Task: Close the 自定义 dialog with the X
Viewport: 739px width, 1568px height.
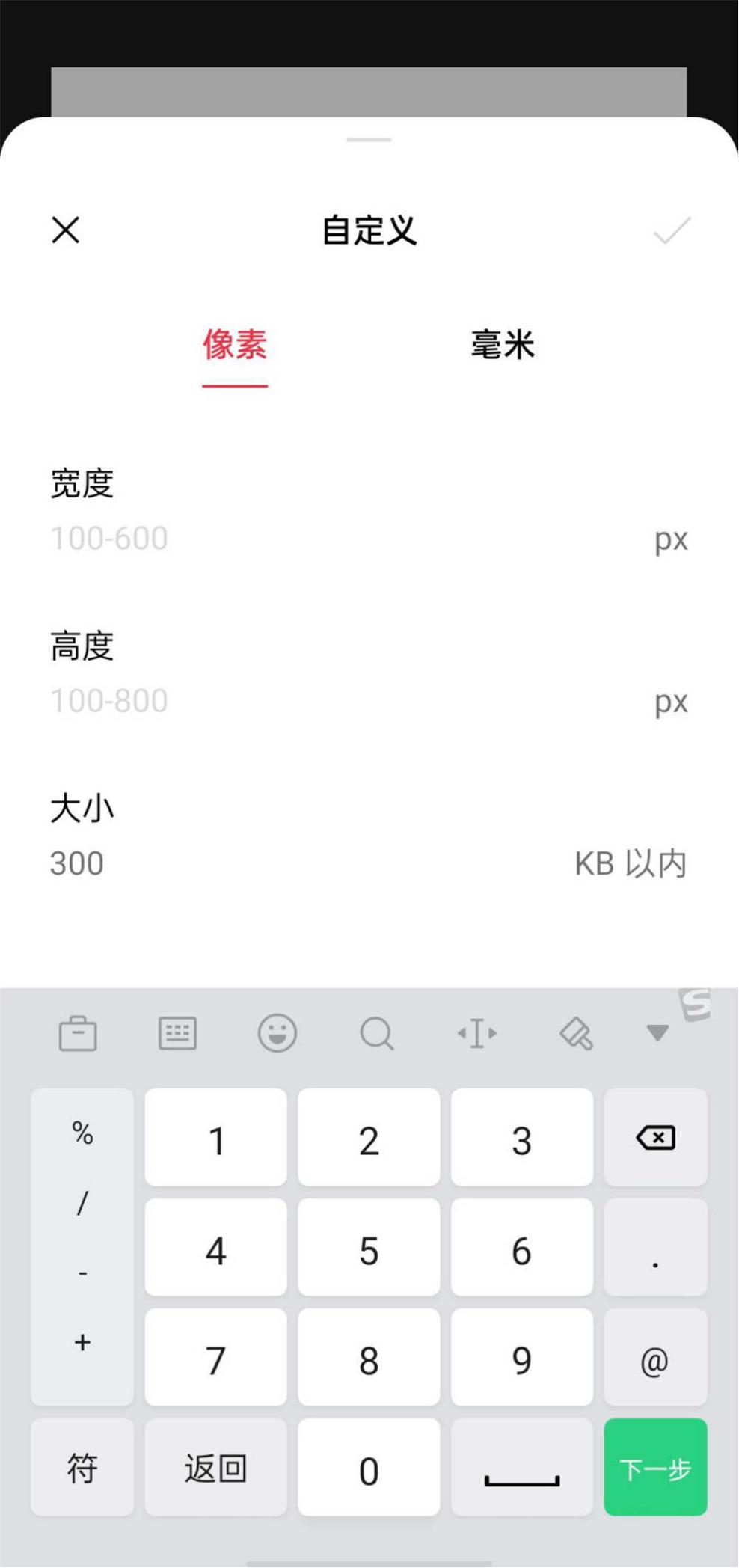Action: coord(65,230)
